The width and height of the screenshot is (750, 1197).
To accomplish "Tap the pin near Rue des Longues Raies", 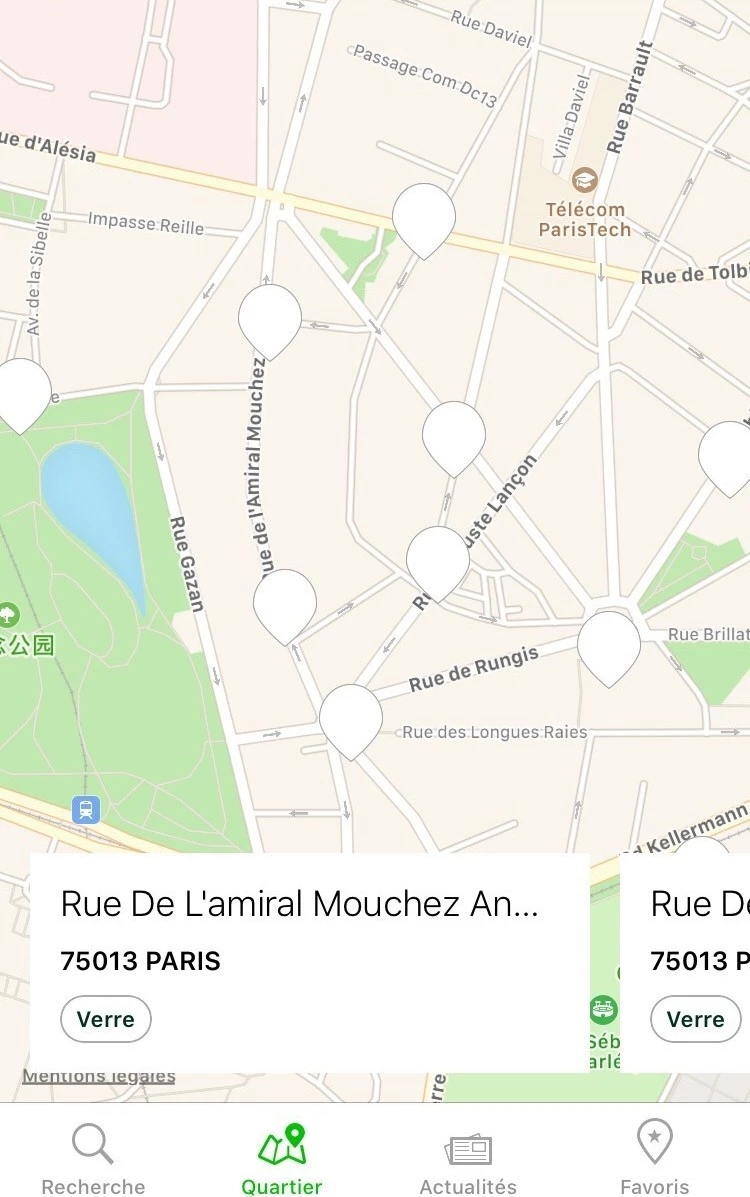I will click(351, 717).
